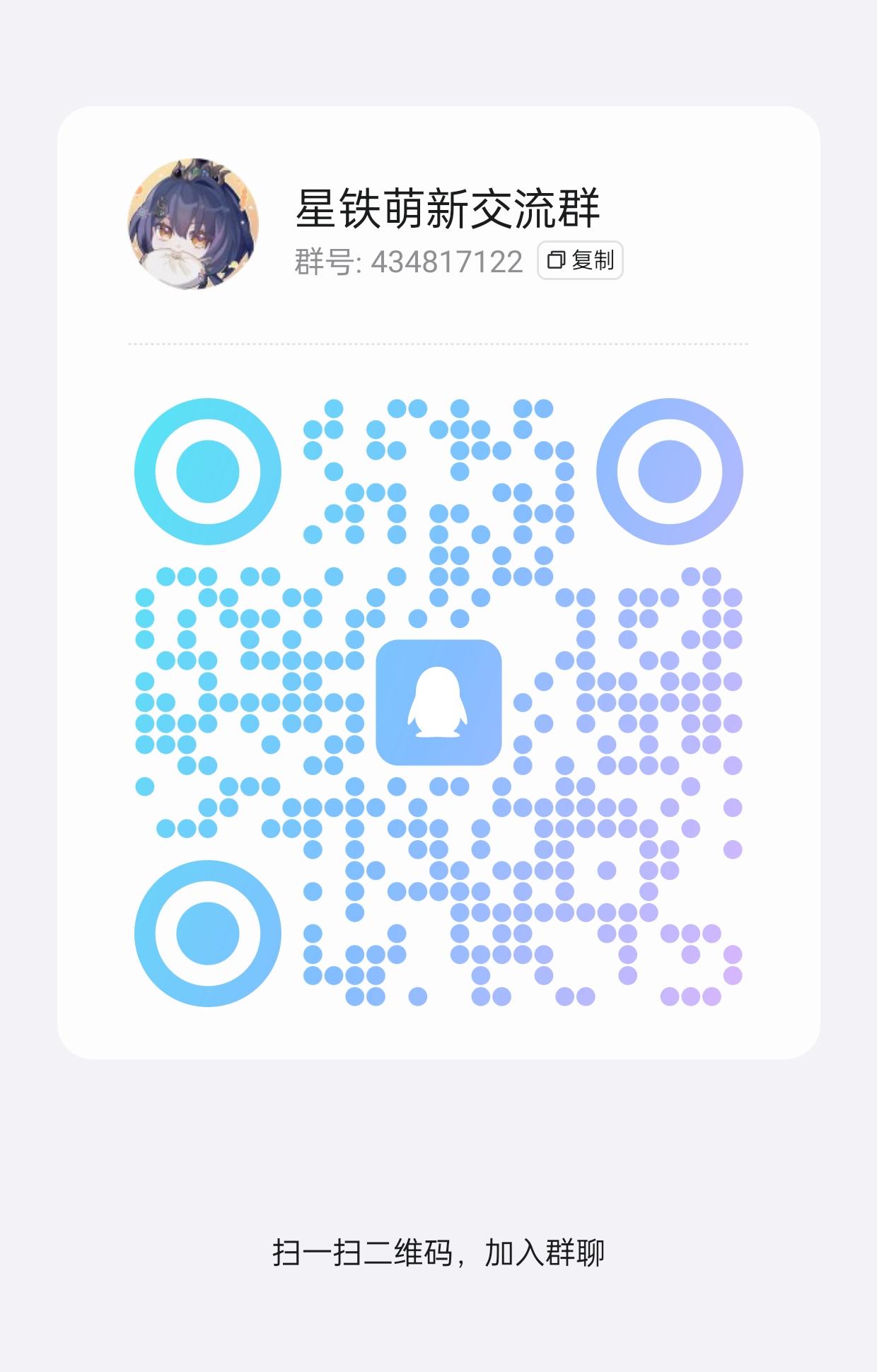Click the 复制 copy button
This screenshot has height=1372, width=877.
click(580, 262)
